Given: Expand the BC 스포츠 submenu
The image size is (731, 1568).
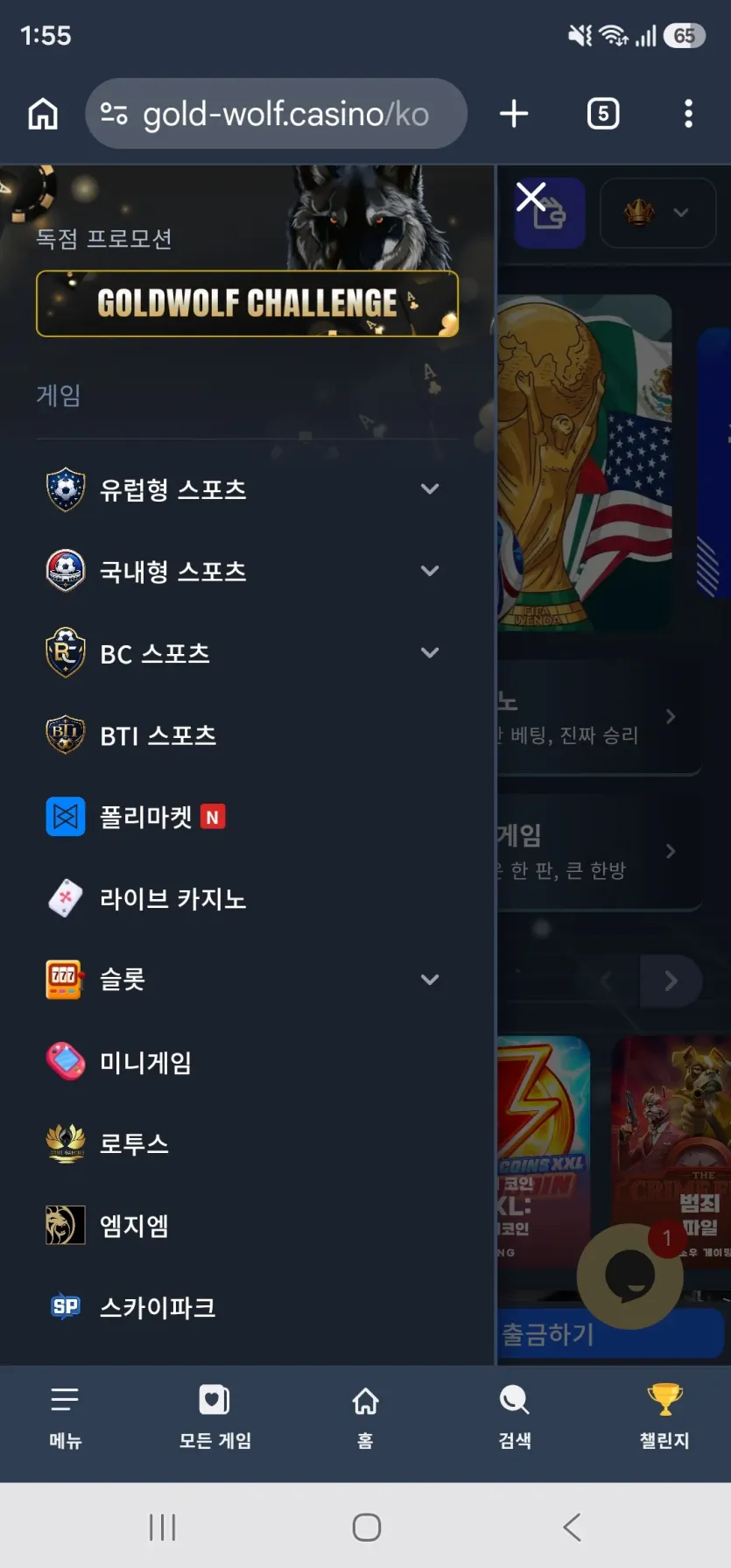Looking at the screenshot, I should point(430,652).
